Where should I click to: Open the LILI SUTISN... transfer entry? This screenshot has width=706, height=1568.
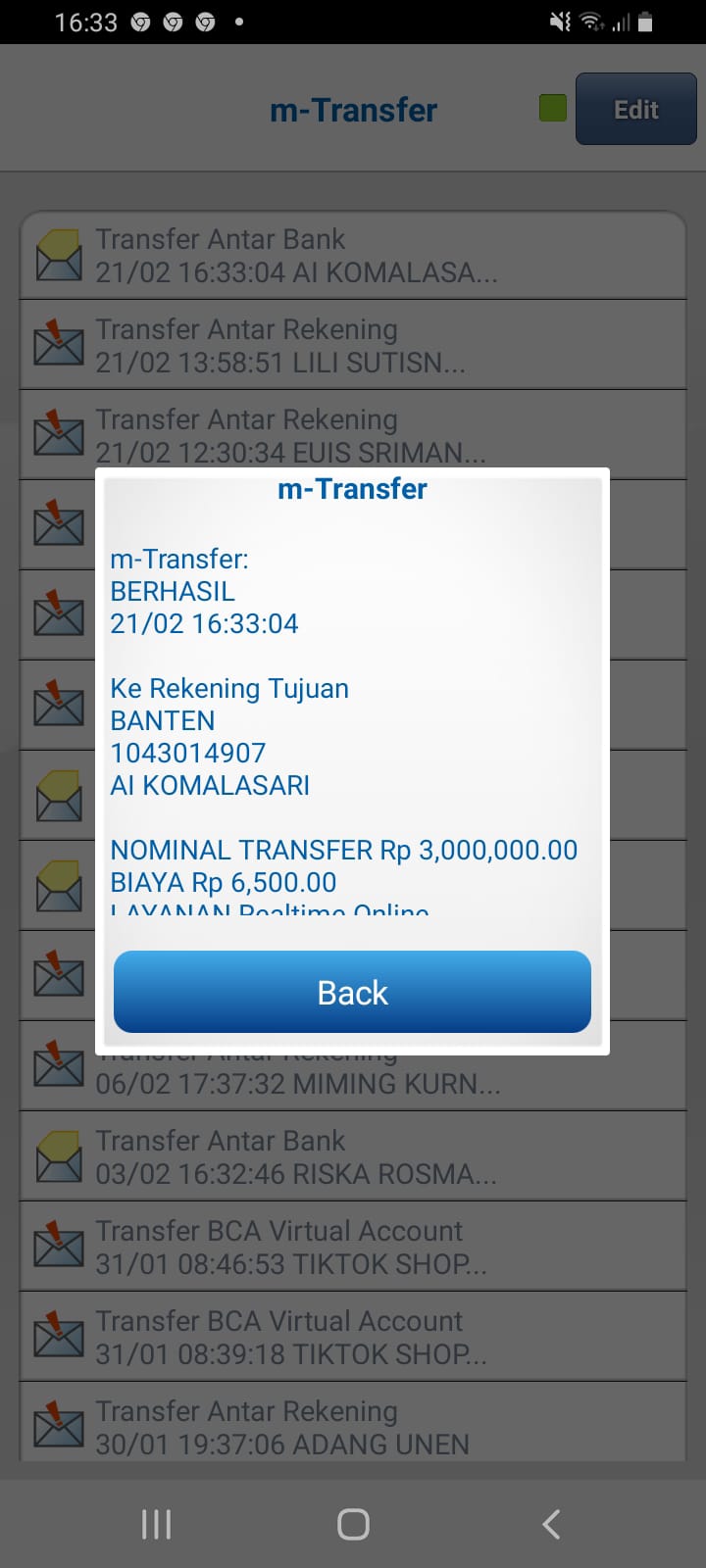coord(353,345)
